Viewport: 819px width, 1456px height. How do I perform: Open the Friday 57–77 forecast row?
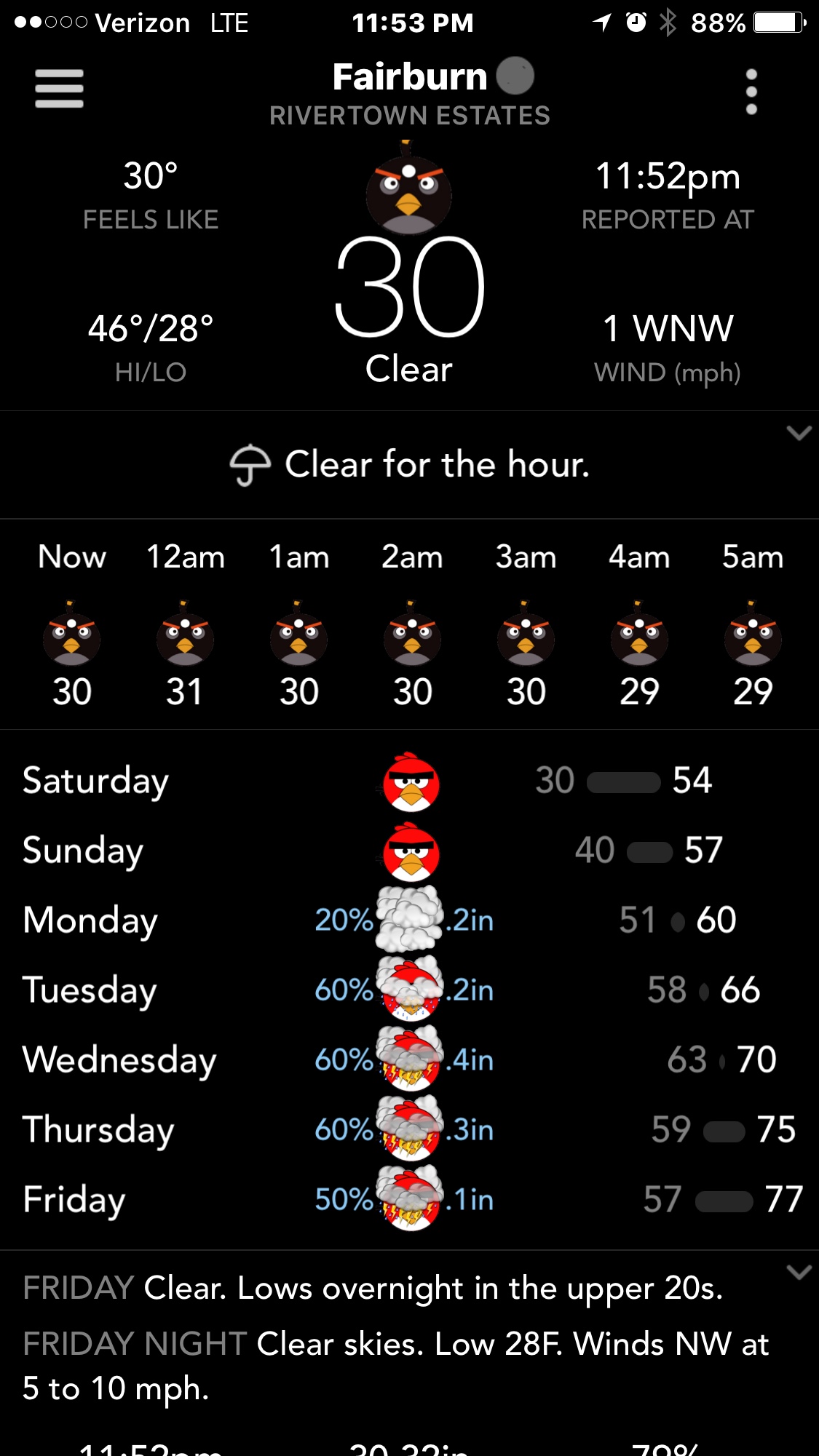[409, 1200]
